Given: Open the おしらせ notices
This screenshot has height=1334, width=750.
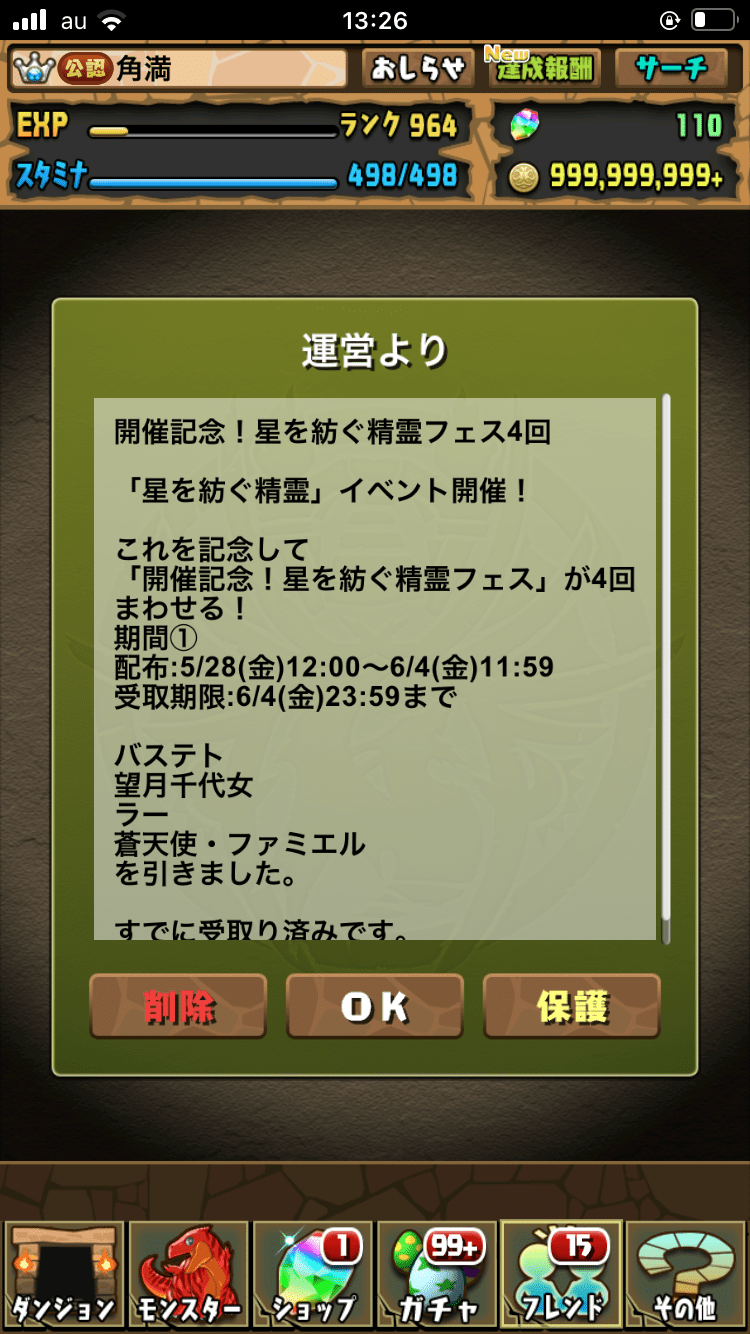Looking at the screenshot, I should [419, 69].
